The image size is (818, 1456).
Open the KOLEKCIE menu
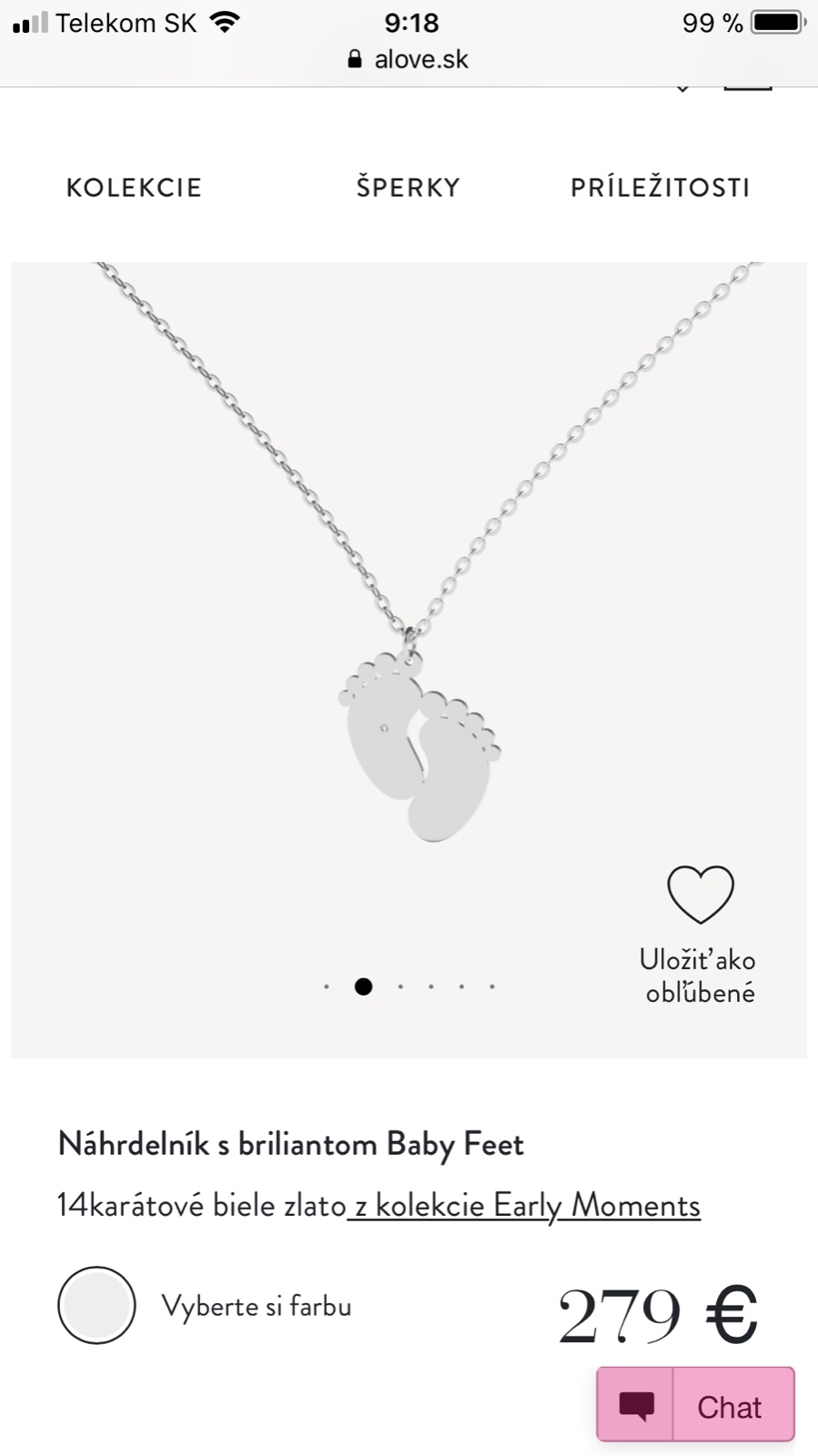click(x=134, y=187)
